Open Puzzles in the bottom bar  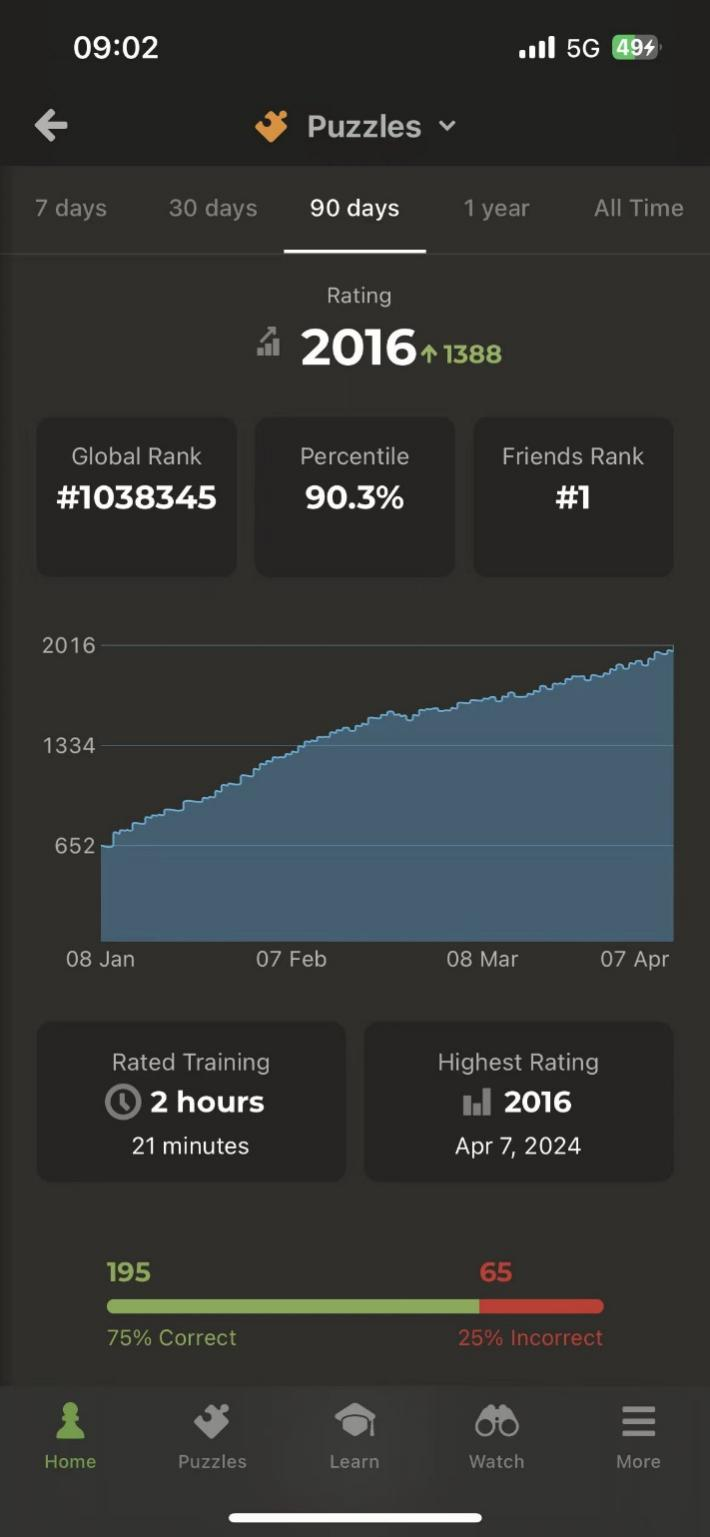pyautogui.click(x=212, y=1436)
